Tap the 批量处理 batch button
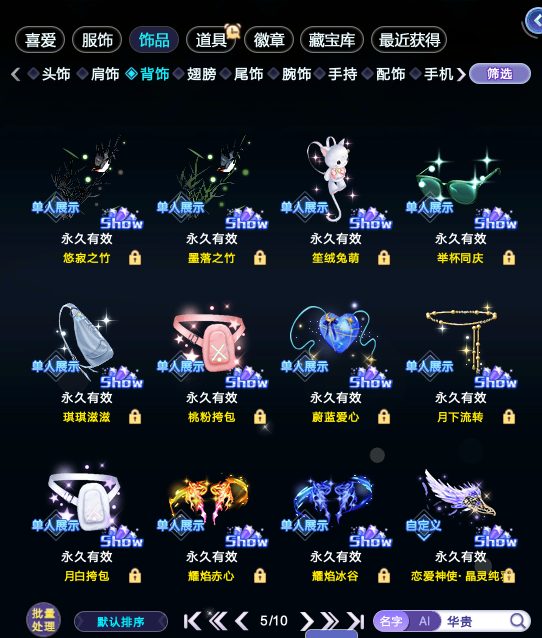The height and width of the screenshot is (638, 542). (x=43, y=620)
